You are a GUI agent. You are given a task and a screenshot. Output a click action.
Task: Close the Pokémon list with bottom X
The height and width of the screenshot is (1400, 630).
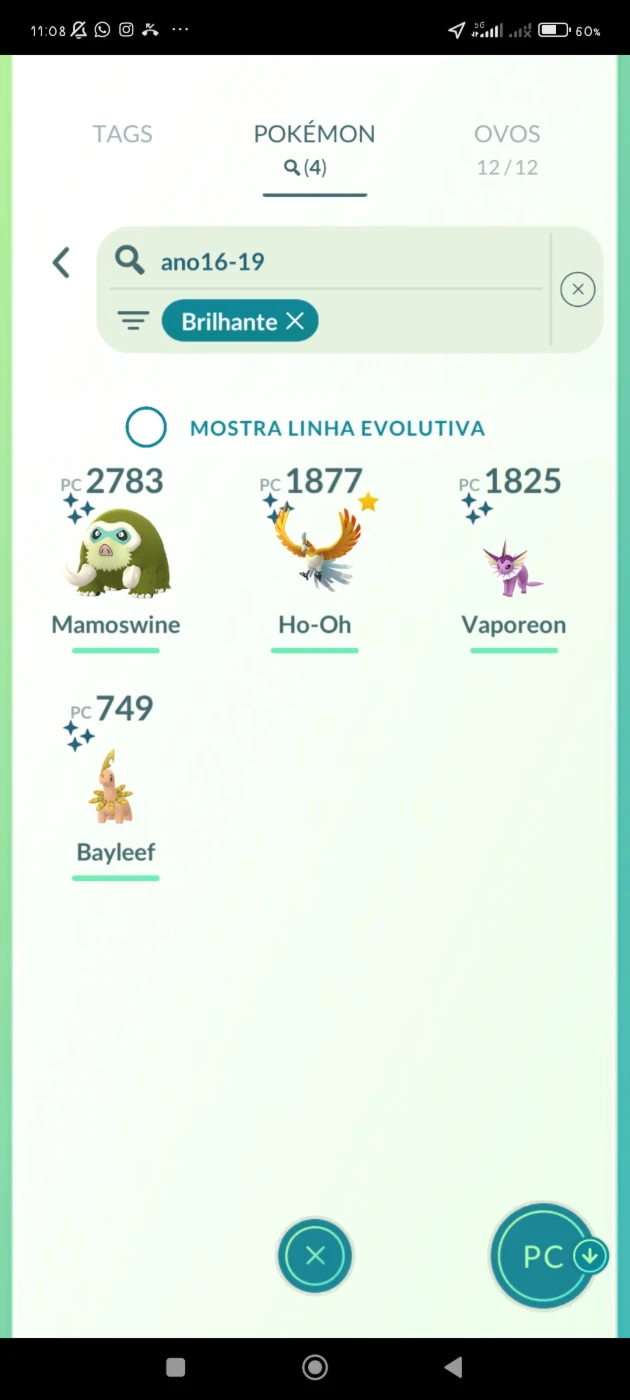point(315,1256)
